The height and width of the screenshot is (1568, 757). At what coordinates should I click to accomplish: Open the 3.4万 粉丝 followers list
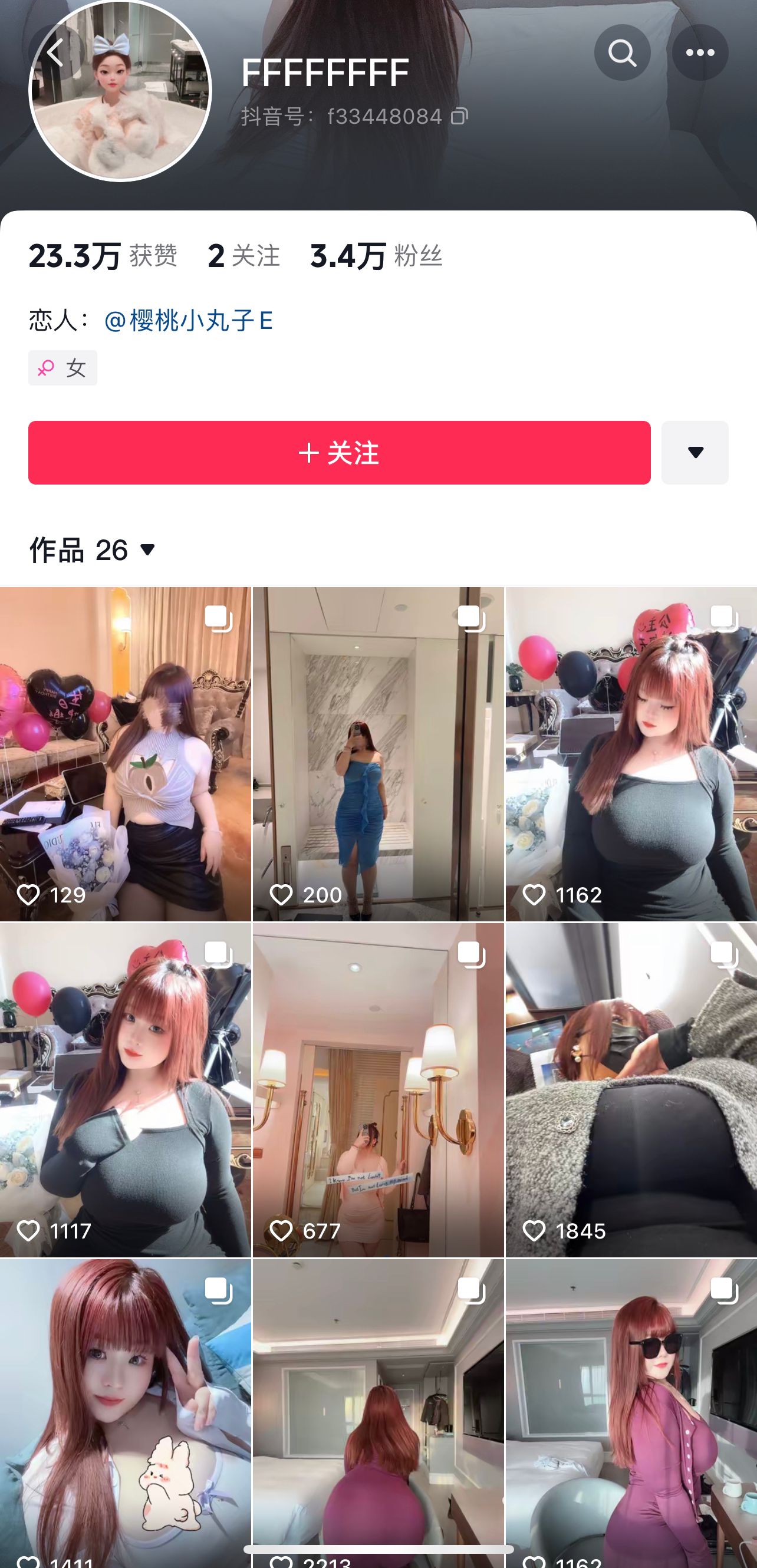[x=376, y=256]
